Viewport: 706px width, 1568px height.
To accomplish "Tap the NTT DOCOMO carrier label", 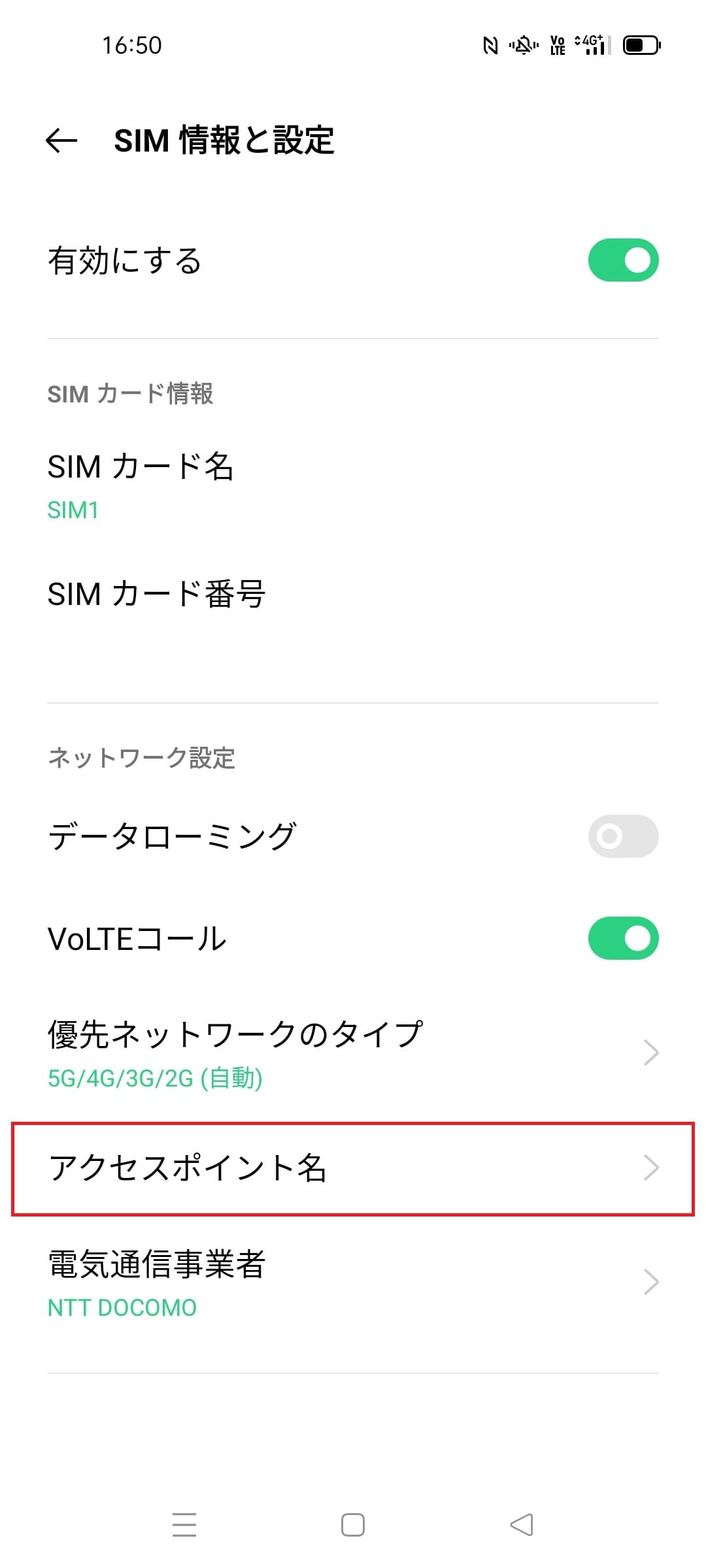I will [x=122, y=1307].
